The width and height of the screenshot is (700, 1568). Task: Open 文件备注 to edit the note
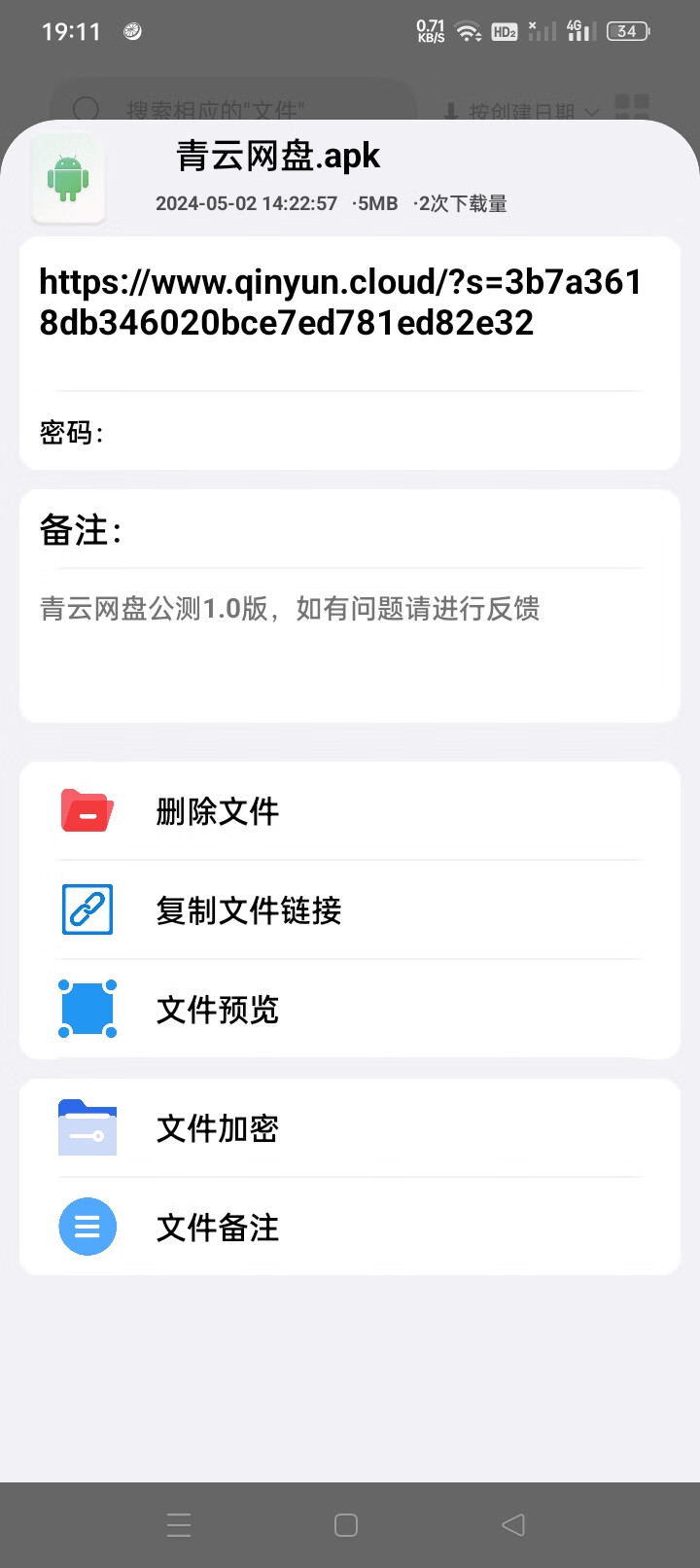coord(350,1228)
